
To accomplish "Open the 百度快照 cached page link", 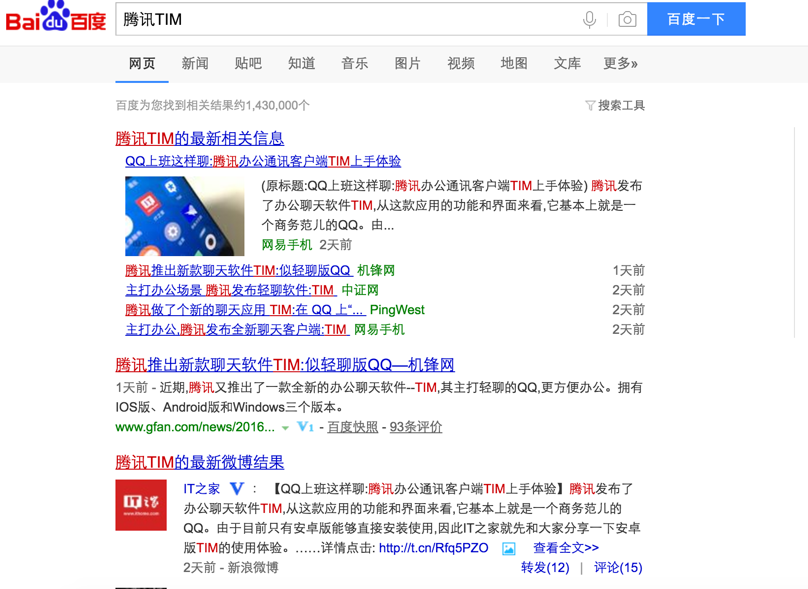I will [x=353, y=427].
